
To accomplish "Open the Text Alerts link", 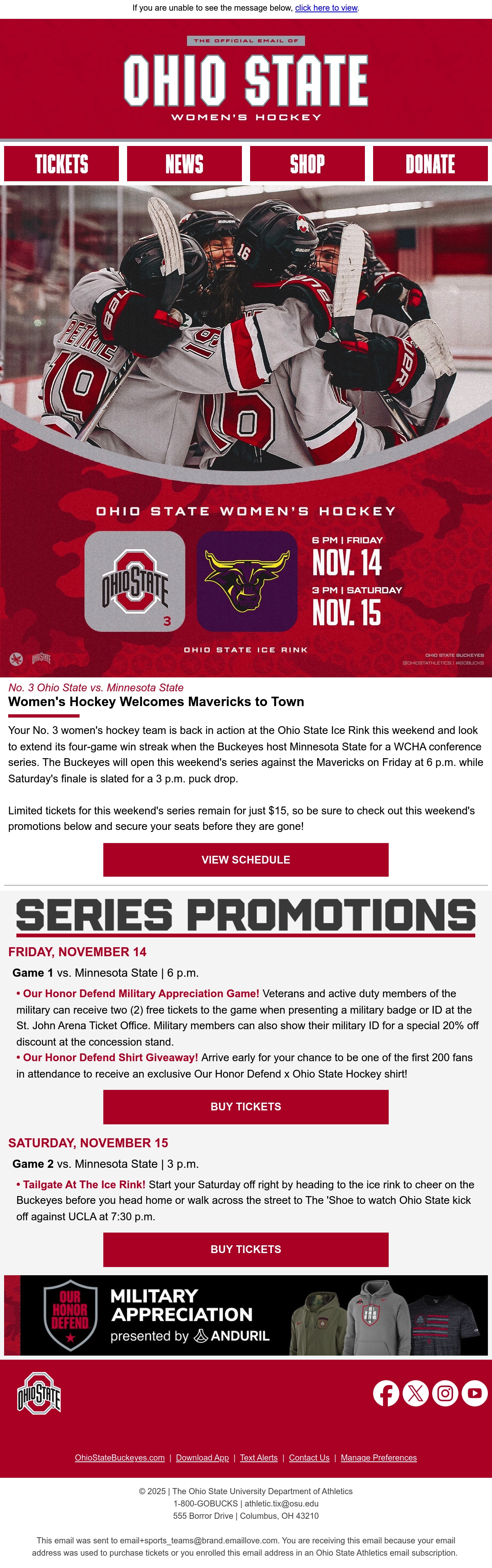I will point(259,1457).
